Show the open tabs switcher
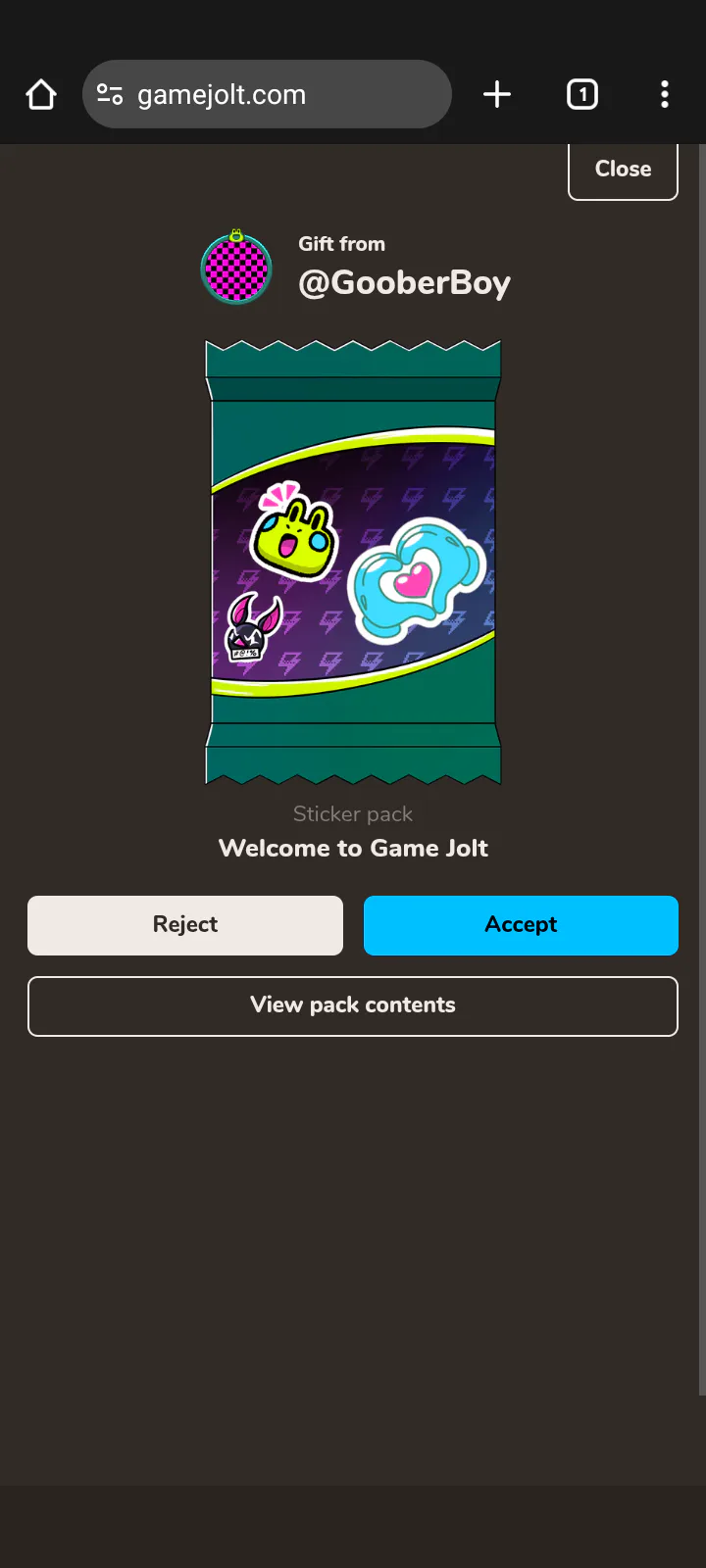 [582, 94]
